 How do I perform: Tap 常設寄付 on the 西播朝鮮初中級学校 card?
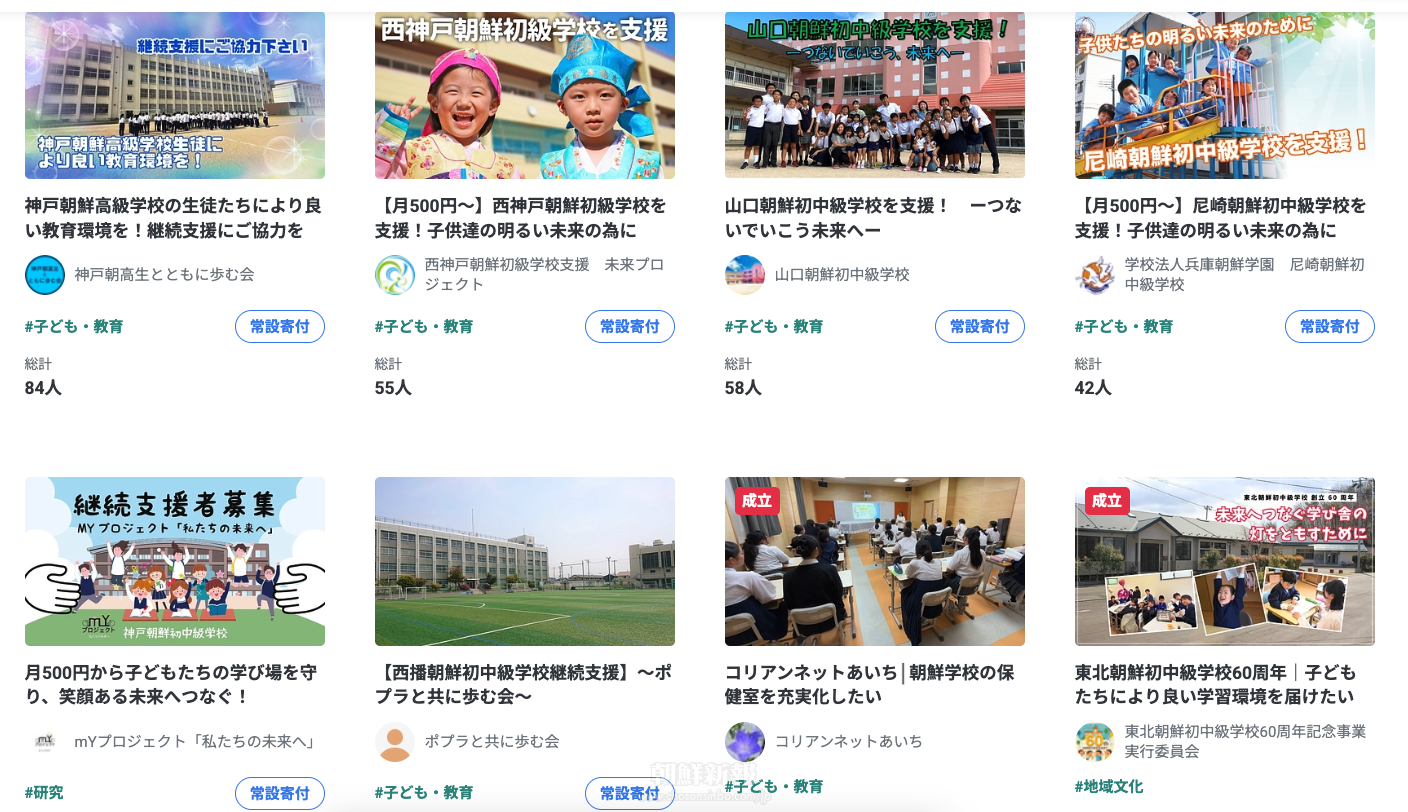(x=630, y=793)
